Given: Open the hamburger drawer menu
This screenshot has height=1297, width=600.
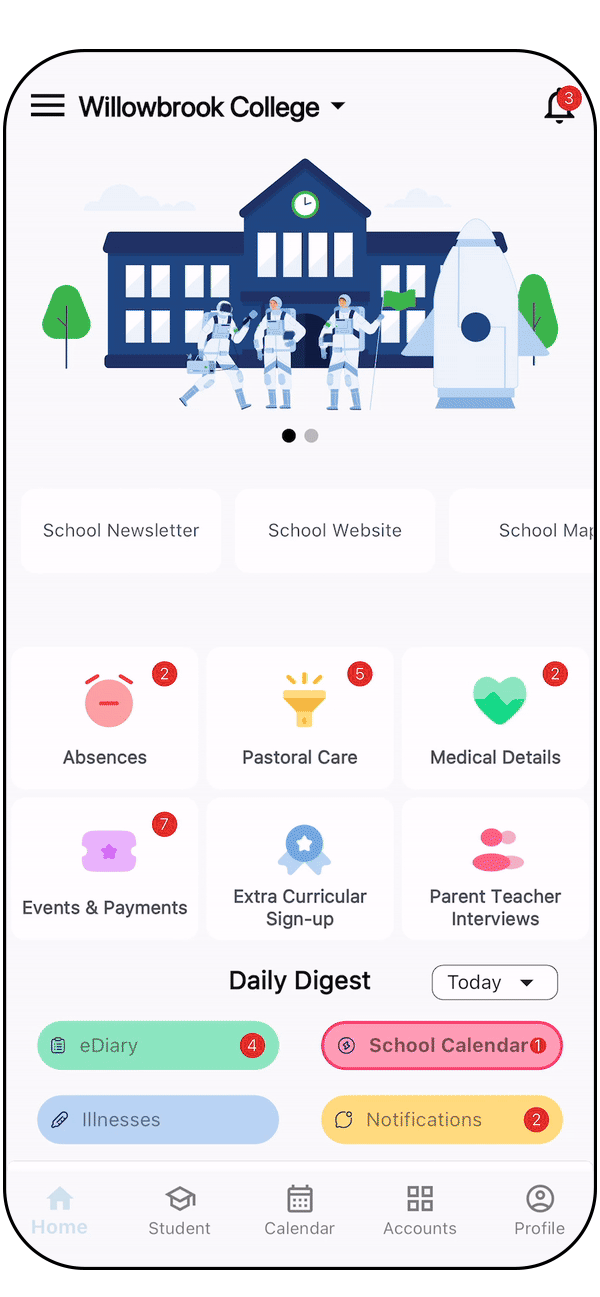Looking at the screenshot, I should (x=47, y=106).
